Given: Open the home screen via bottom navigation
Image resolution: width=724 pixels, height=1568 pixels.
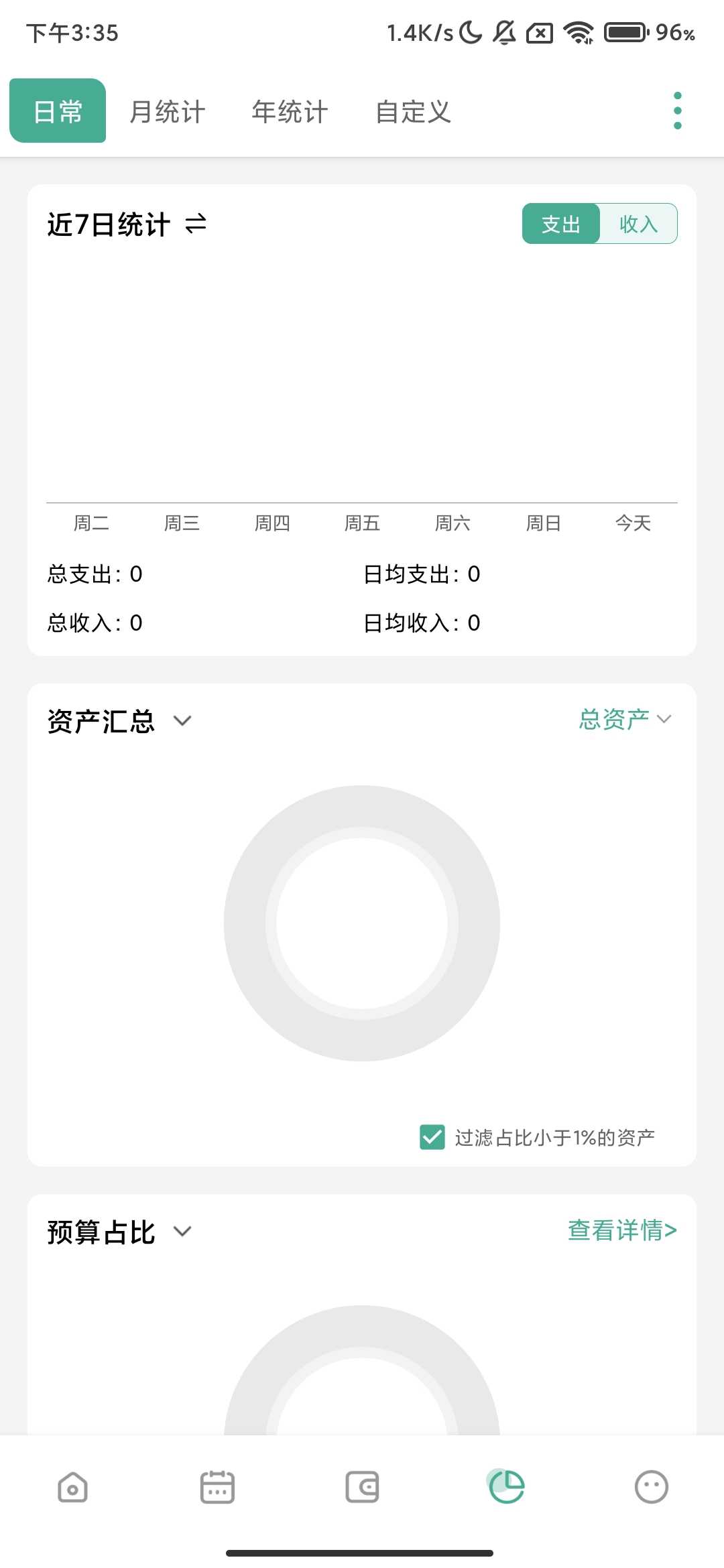Looking at the screenshot, I should click(x=72, y=1486).
